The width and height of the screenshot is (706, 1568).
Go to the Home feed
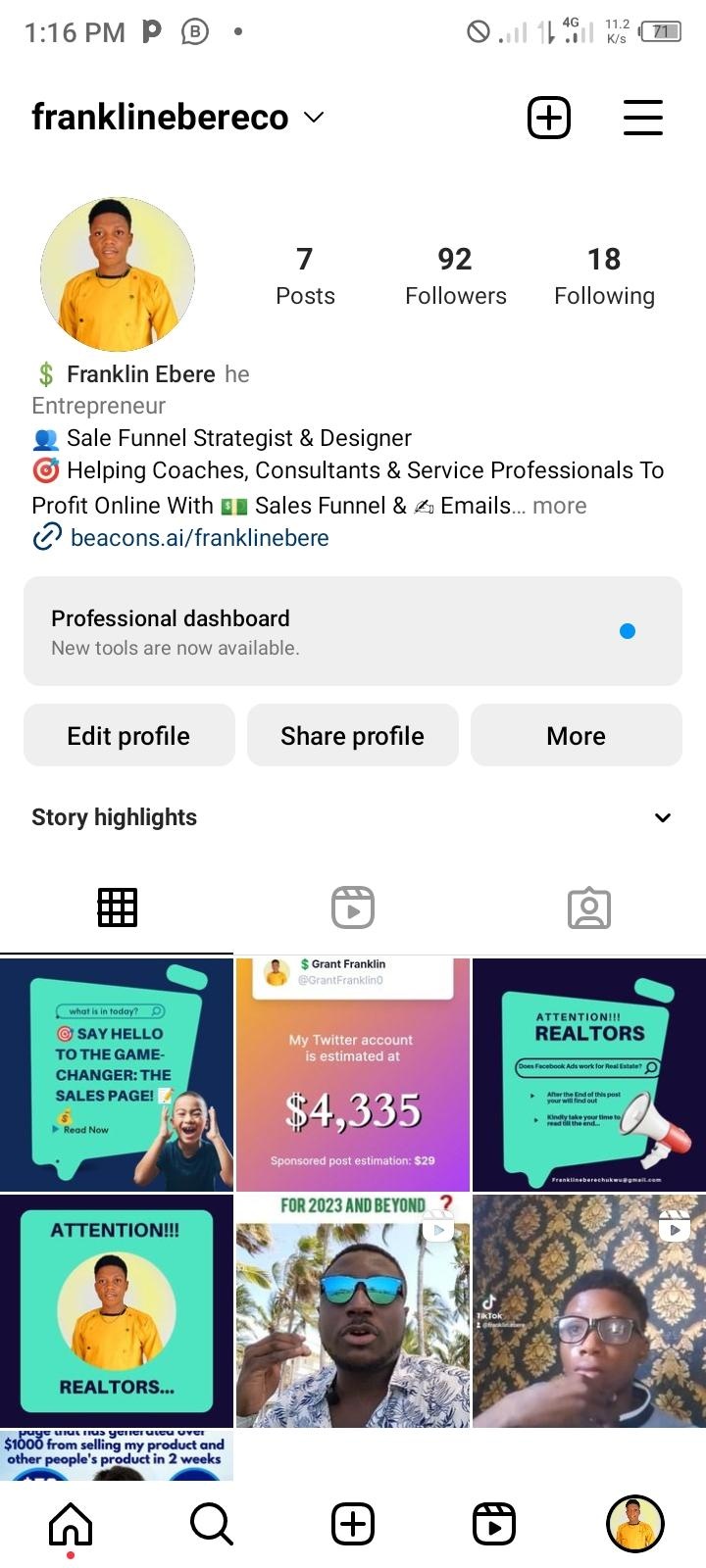click(x=71, y=1524)
